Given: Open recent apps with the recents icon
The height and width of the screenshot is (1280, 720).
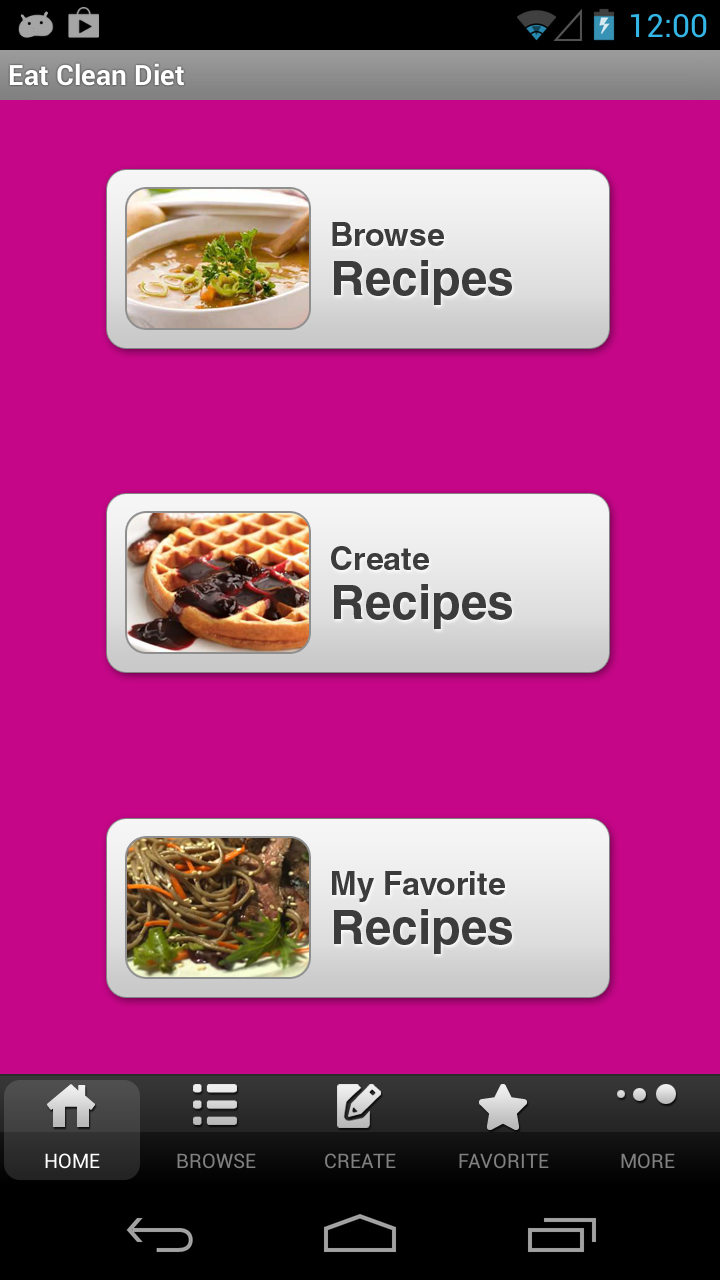Looking at the screenshot, I should pyautogui.click(x=561, y=1235).
